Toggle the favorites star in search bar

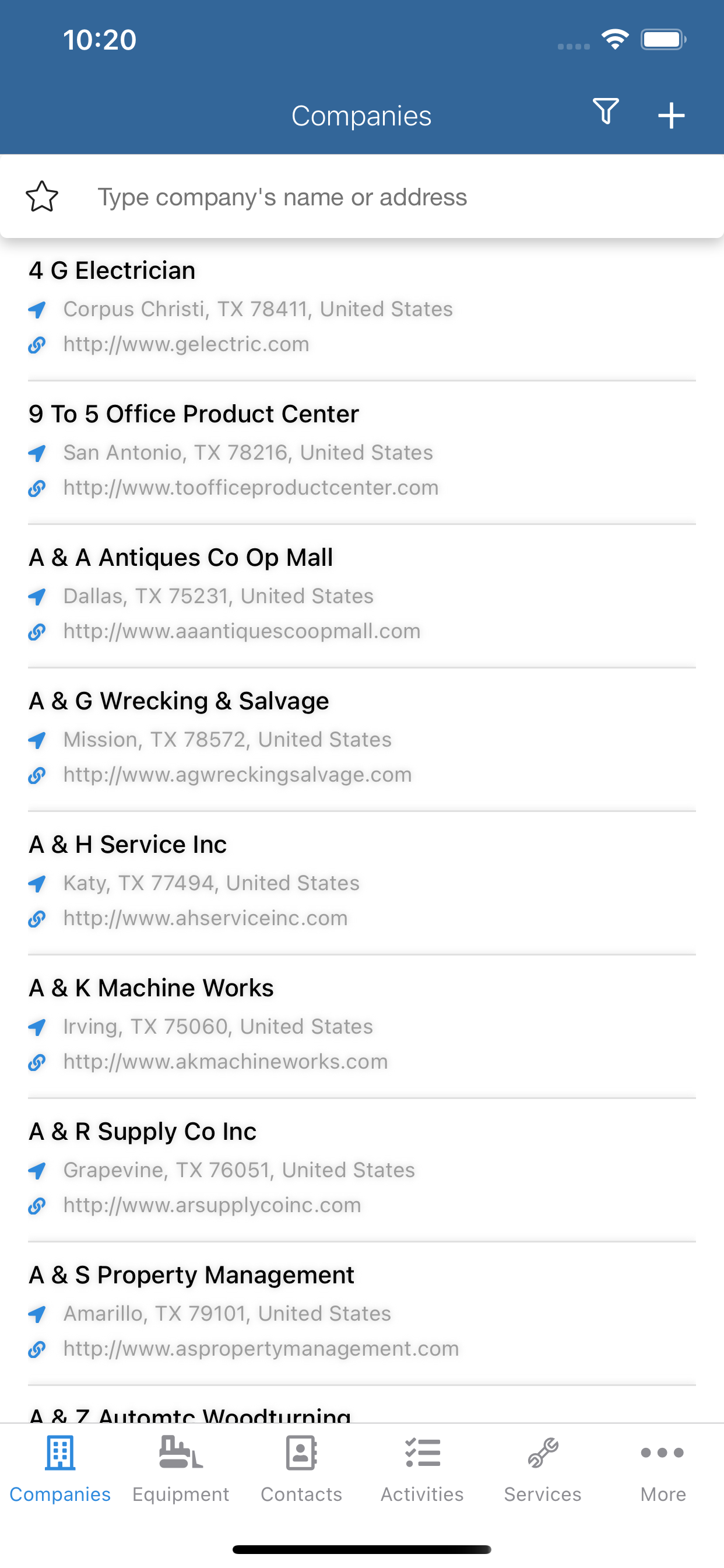pyautogui.click(x=42, y=197)
